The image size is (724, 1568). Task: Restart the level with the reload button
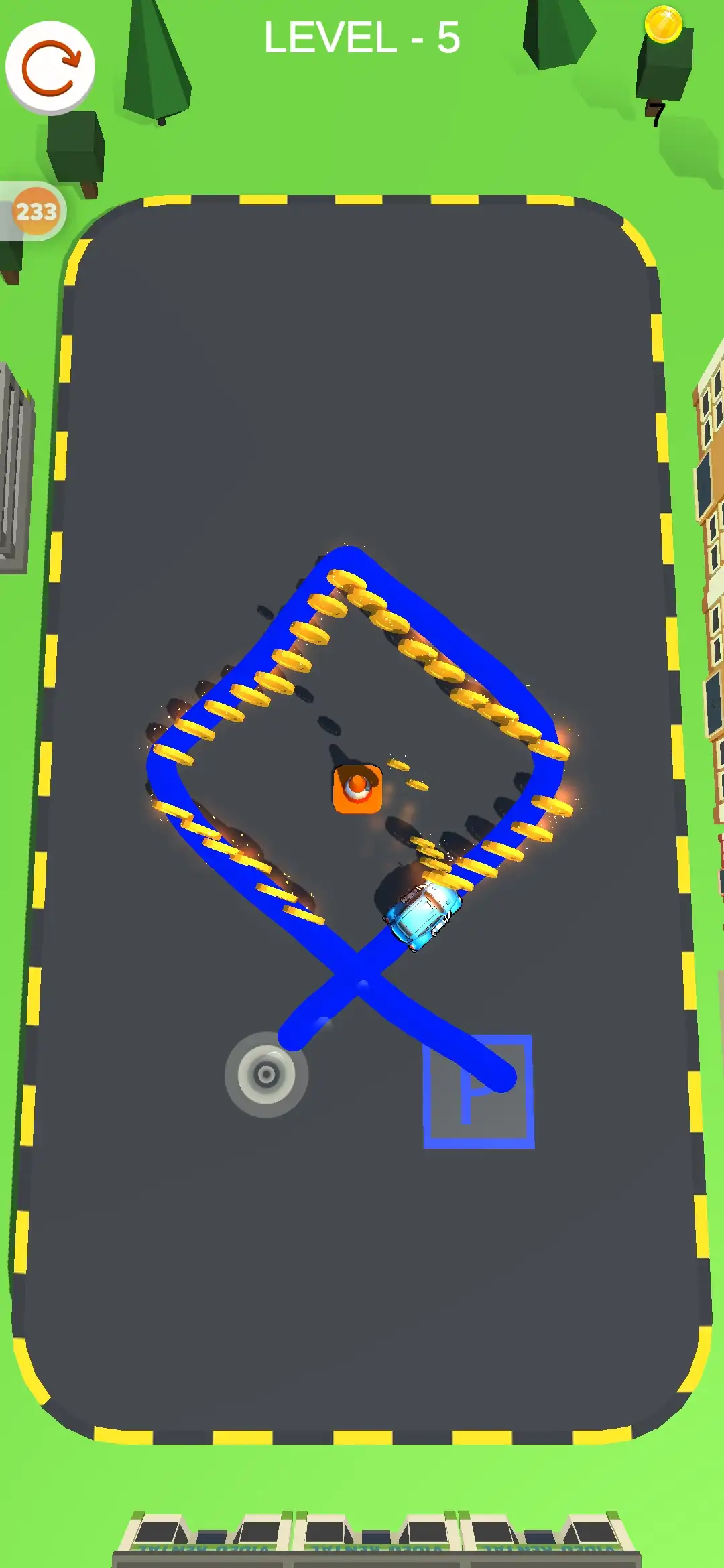50,67
